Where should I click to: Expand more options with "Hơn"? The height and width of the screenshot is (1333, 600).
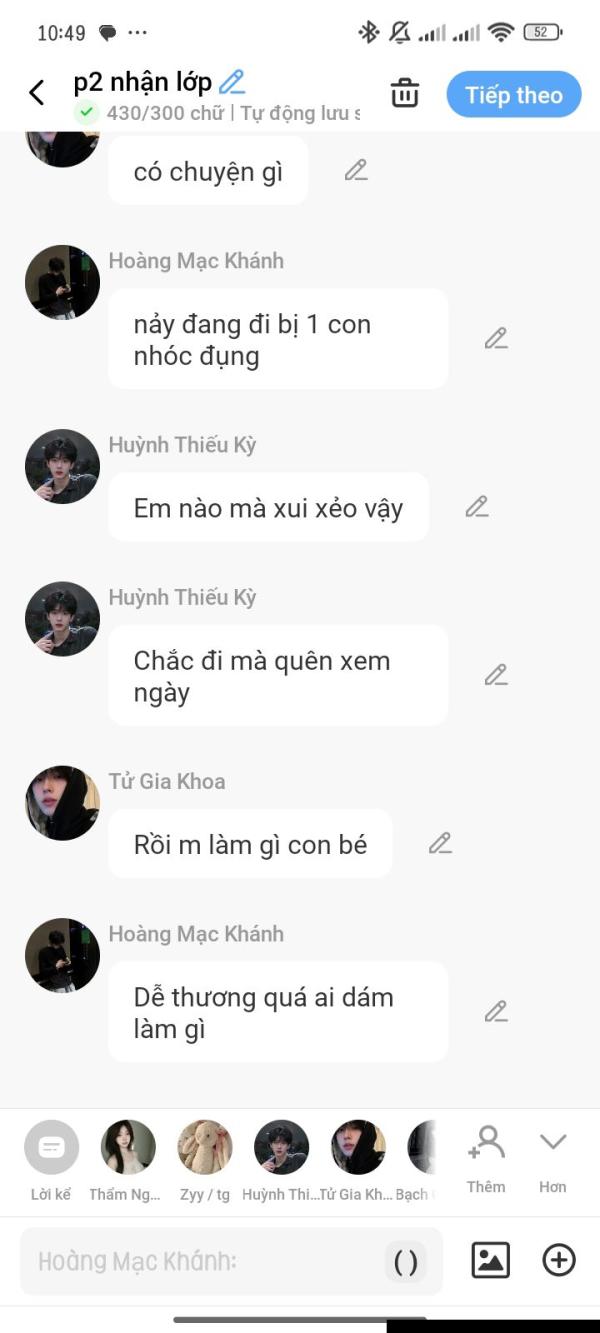click(552, 1158)
